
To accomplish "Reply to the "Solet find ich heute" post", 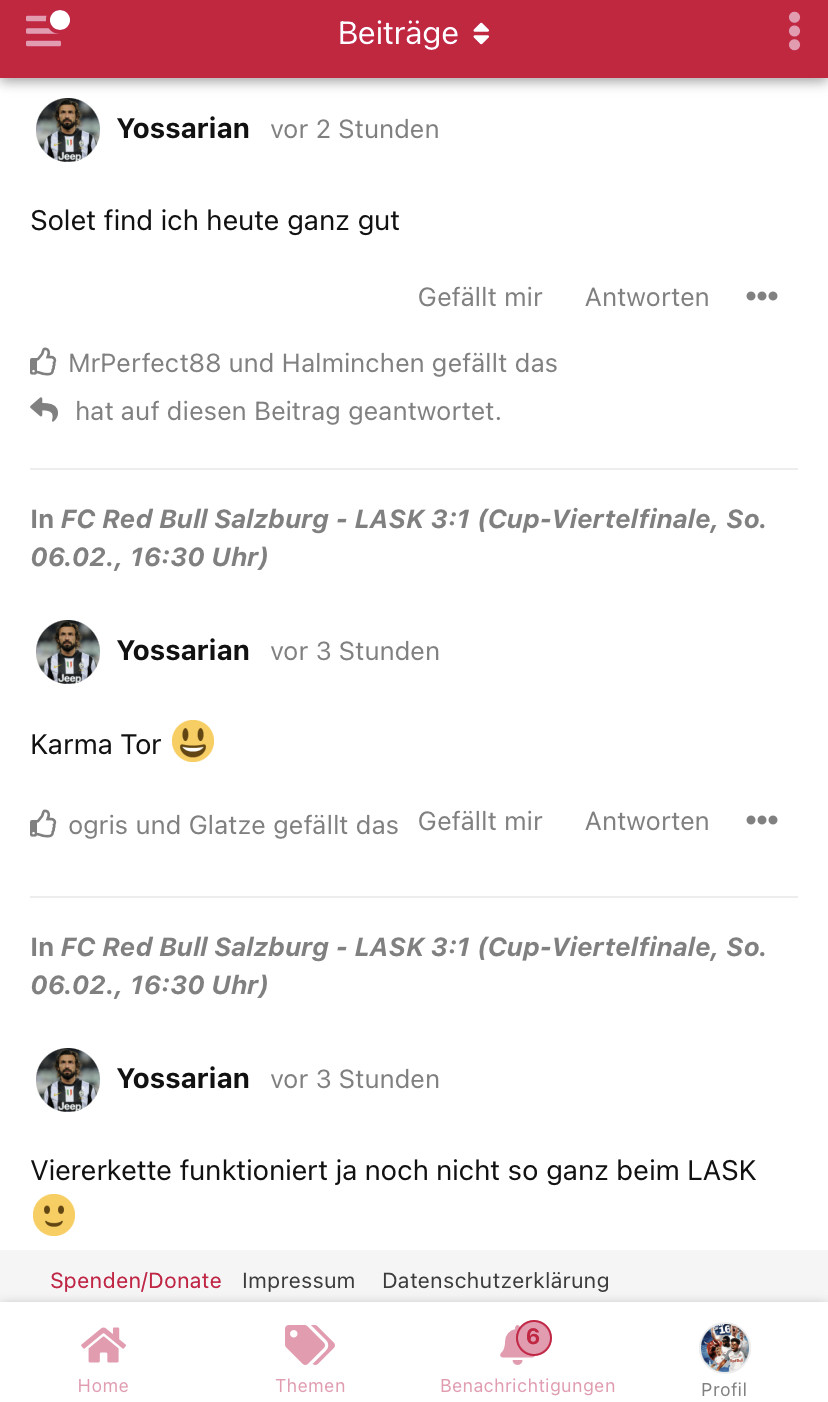I will click(x=647, y=297).
